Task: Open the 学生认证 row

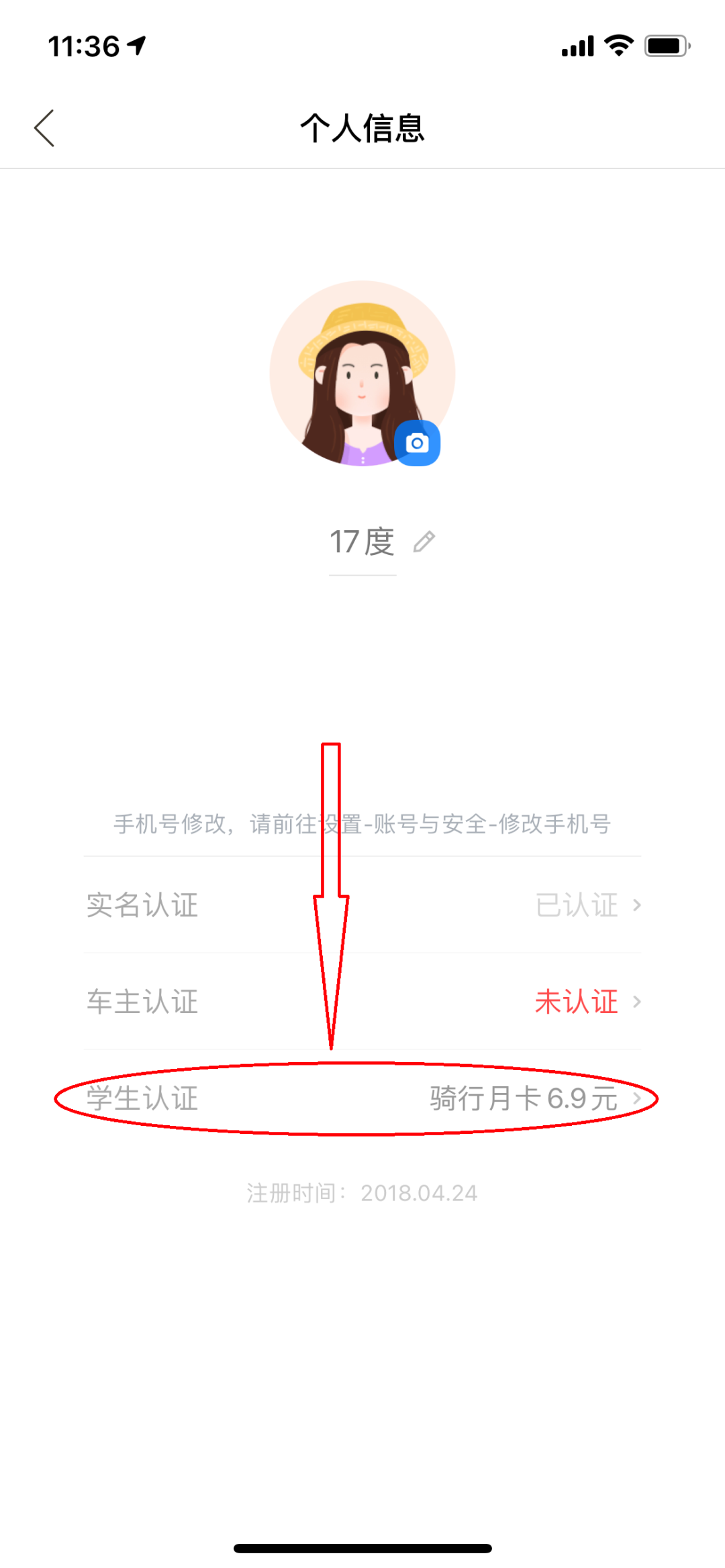Action: click(x=362, y=1098)
